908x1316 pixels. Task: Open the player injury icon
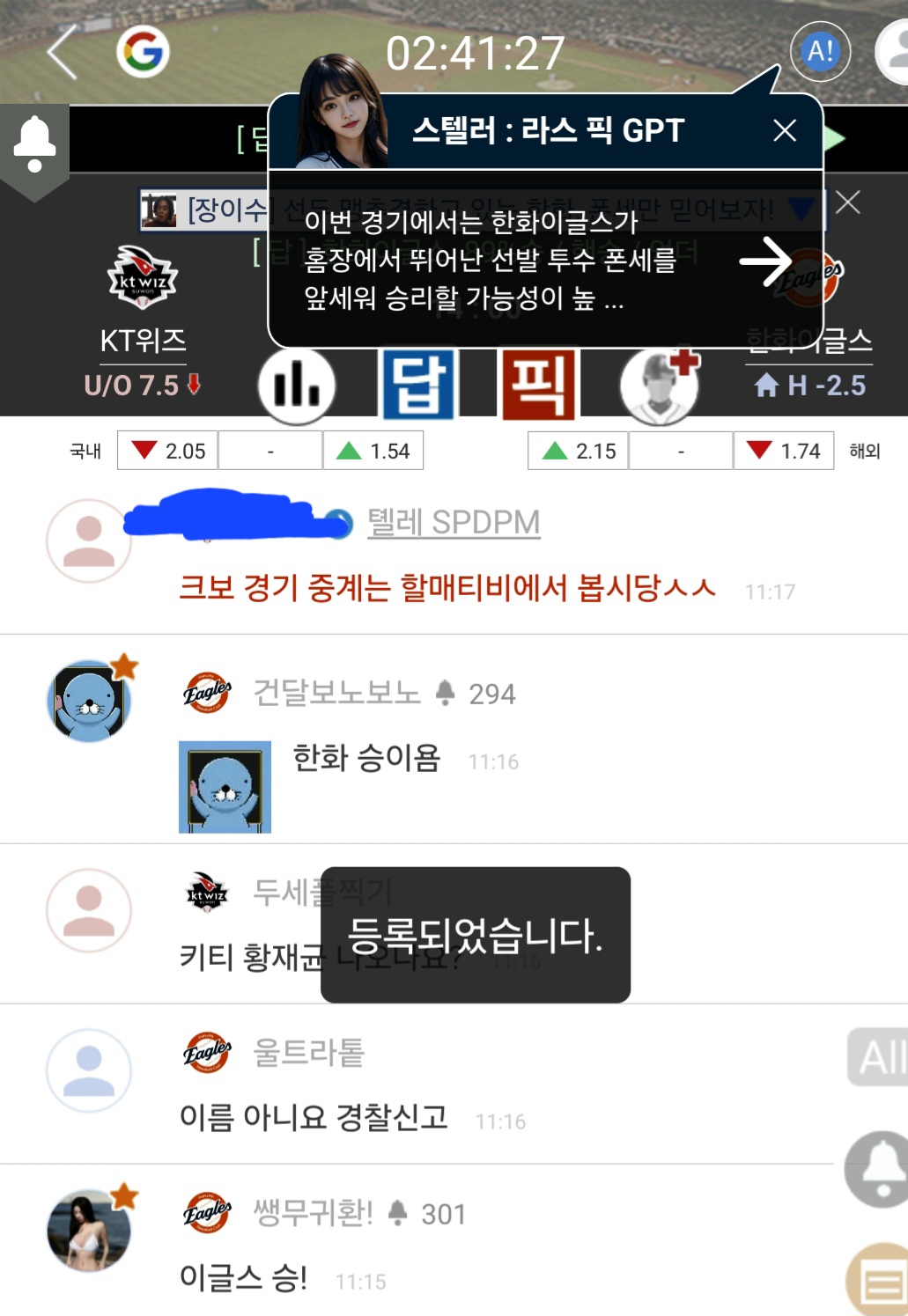coord(660,385)
